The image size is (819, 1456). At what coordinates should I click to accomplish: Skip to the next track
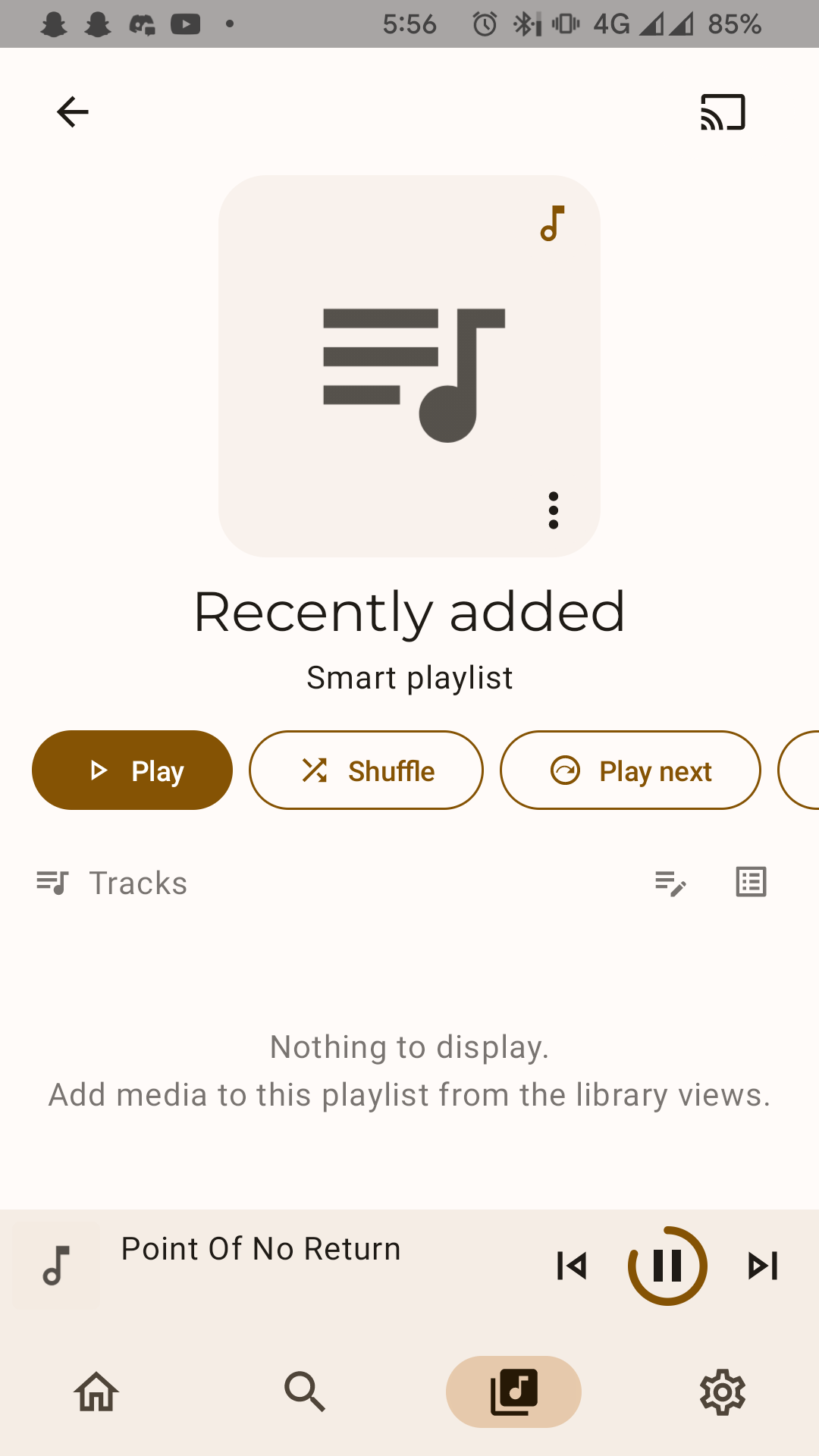point(763,1266)
